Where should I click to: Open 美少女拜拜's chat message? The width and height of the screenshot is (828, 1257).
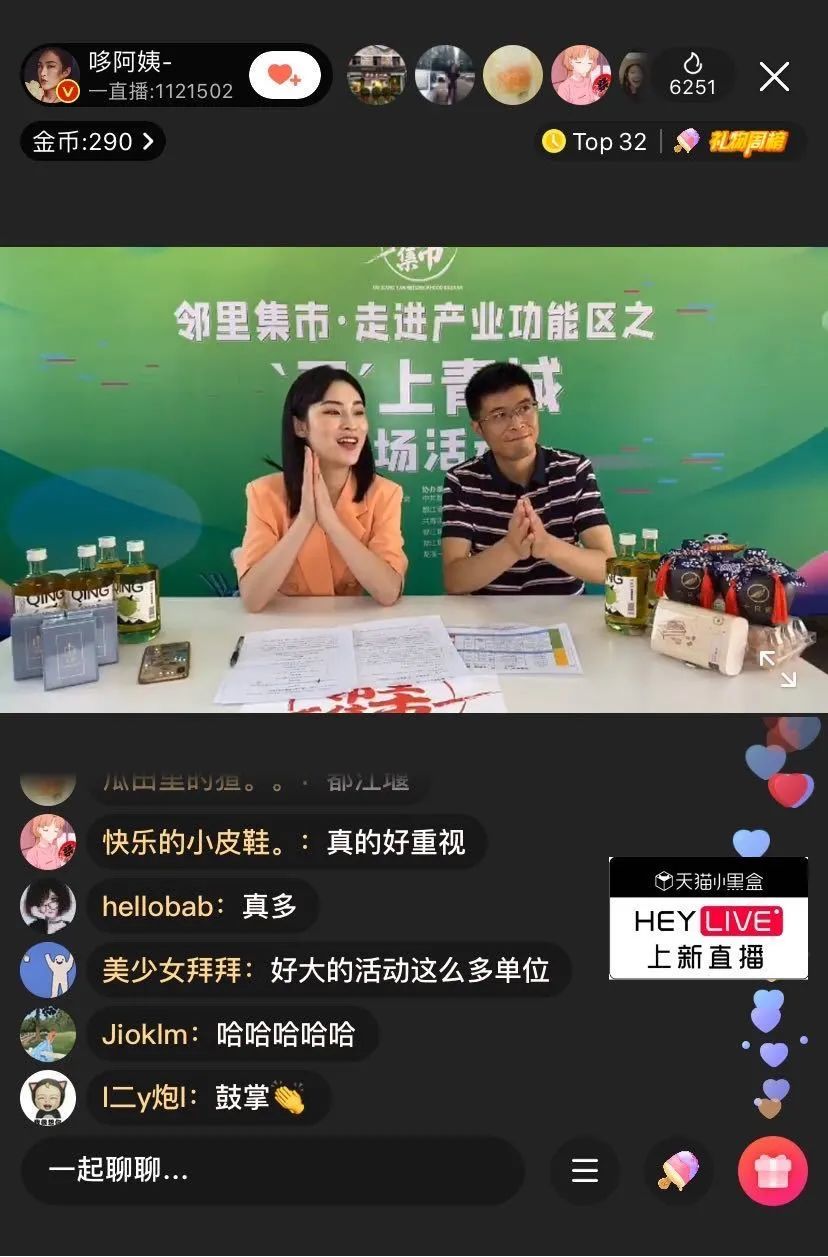325,970
